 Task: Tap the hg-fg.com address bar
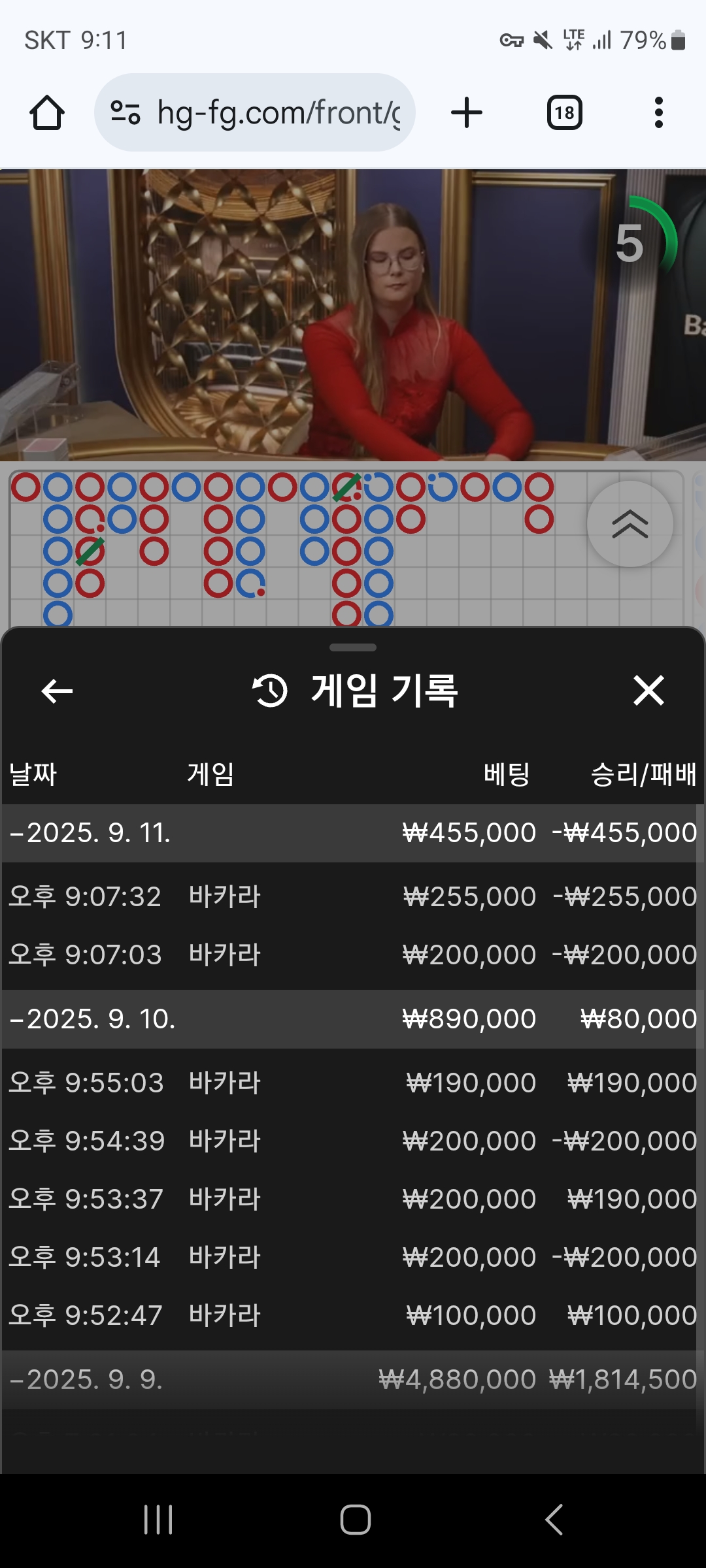255,112
